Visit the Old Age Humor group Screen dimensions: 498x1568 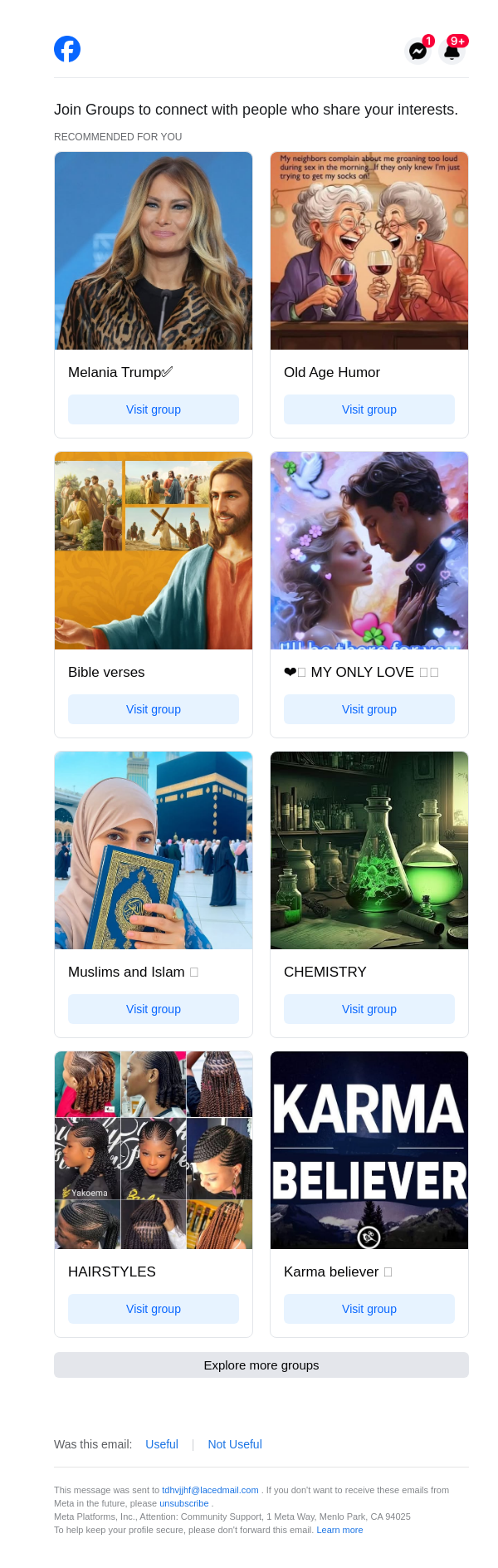pyautogui.click(x=369, y=409)
